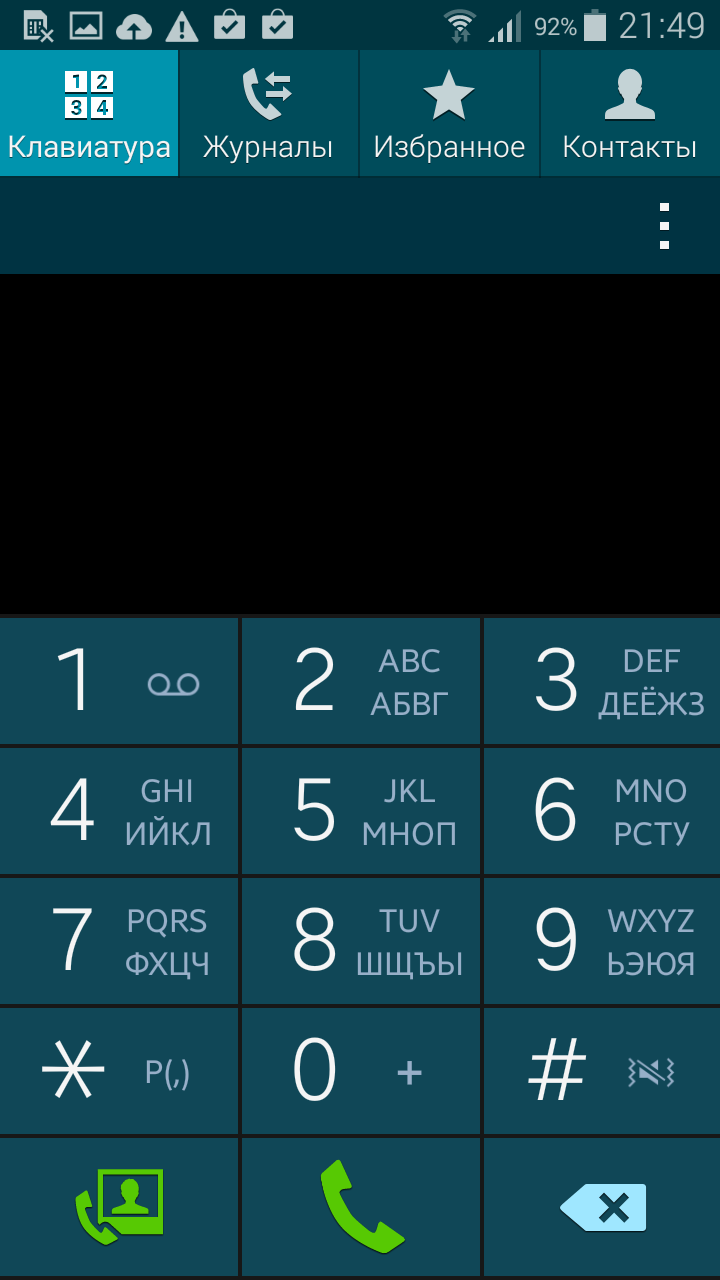Switch to the Избранное tab
This screenshot has height=1280, width=720.
449,113
